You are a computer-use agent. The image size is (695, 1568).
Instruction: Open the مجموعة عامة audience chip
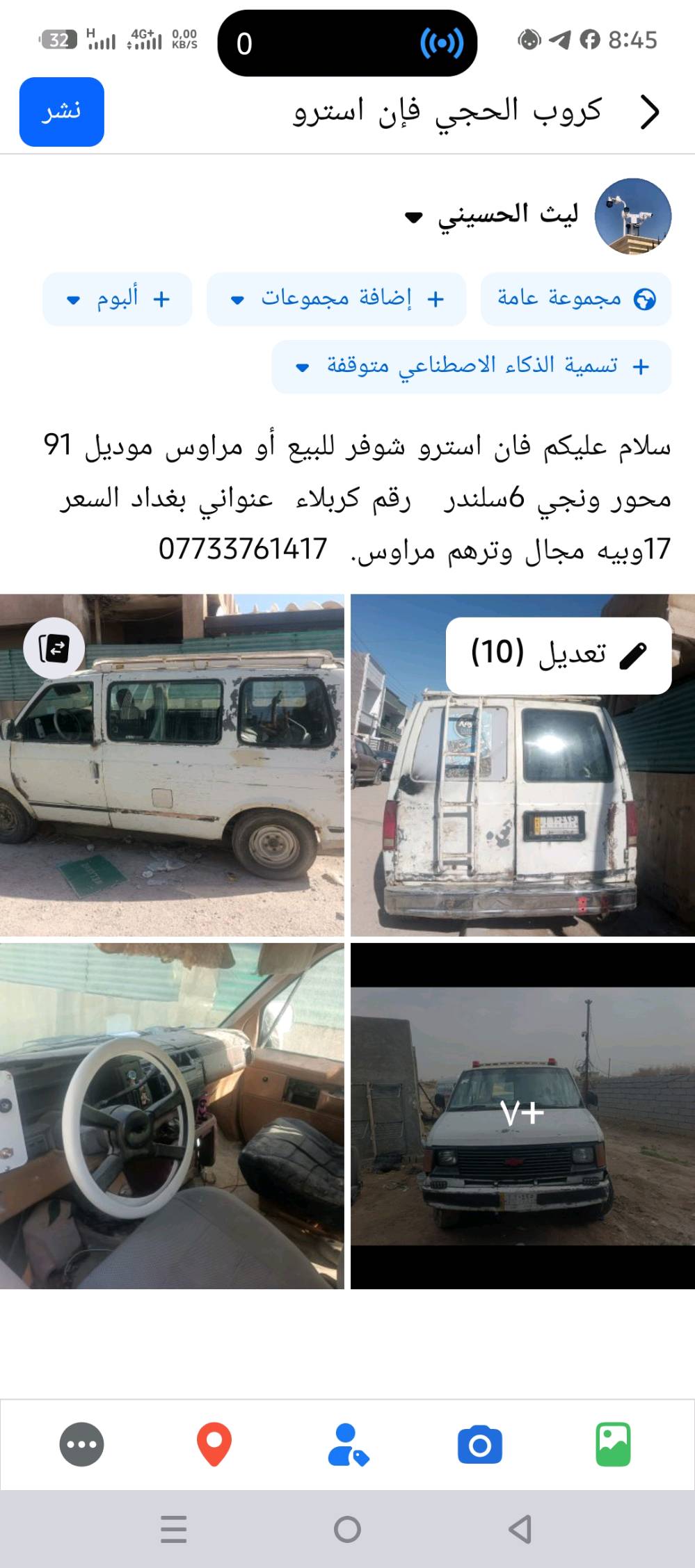[x=575, y=299]
